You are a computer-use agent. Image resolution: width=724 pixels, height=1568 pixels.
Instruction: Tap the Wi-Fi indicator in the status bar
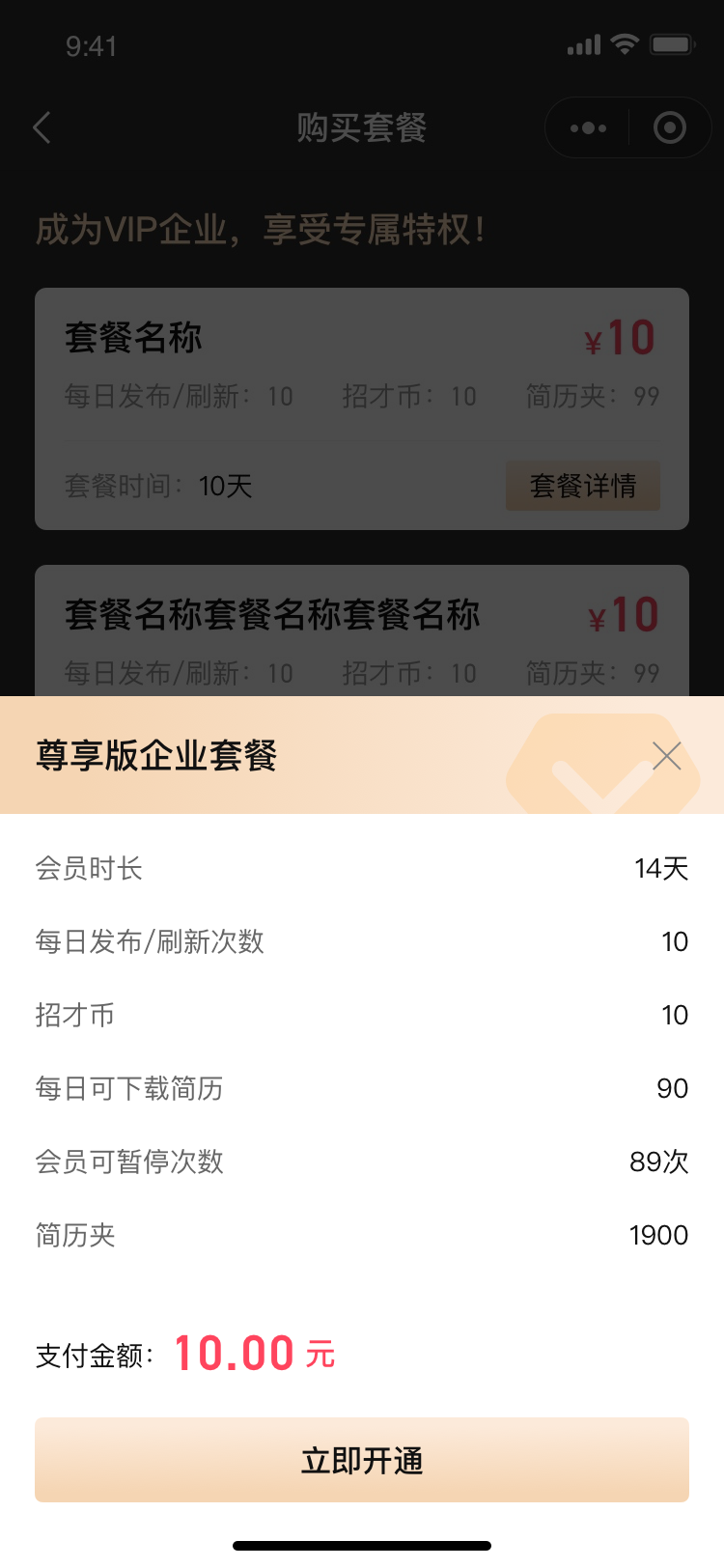point(625,43)
